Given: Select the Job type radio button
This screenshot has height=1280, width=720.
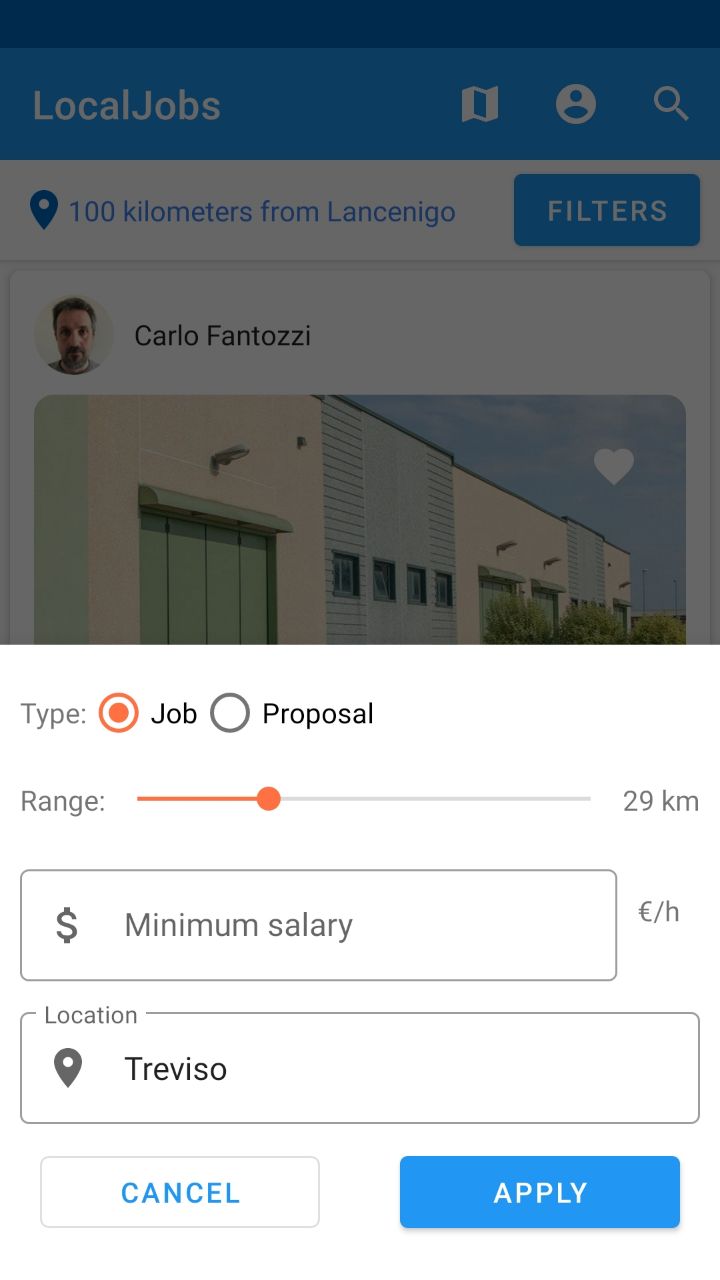Looking at the screenshot, I should pyautogui.click(x=119, y=714).
